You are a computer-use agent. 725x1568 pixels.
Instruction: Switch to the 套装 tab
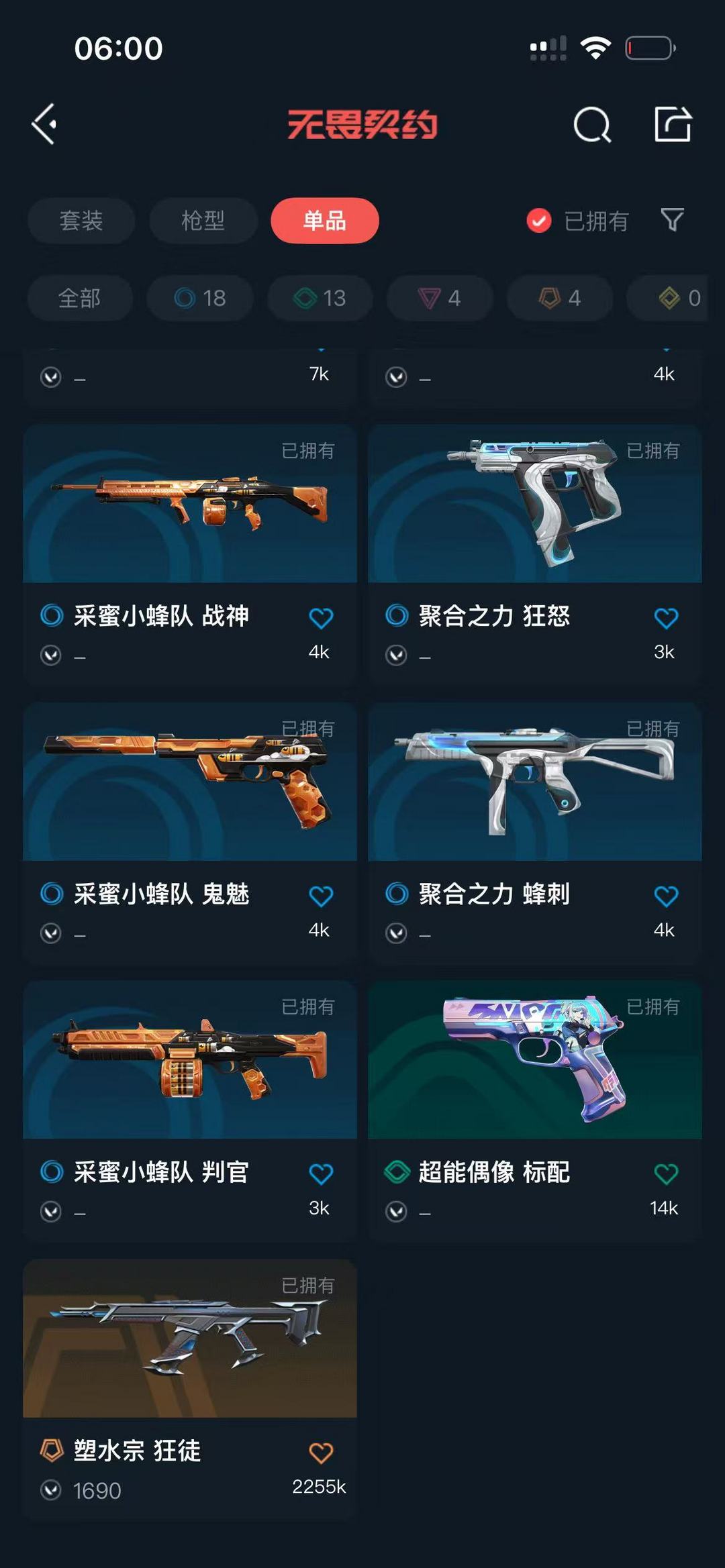(x=81, y=221)
